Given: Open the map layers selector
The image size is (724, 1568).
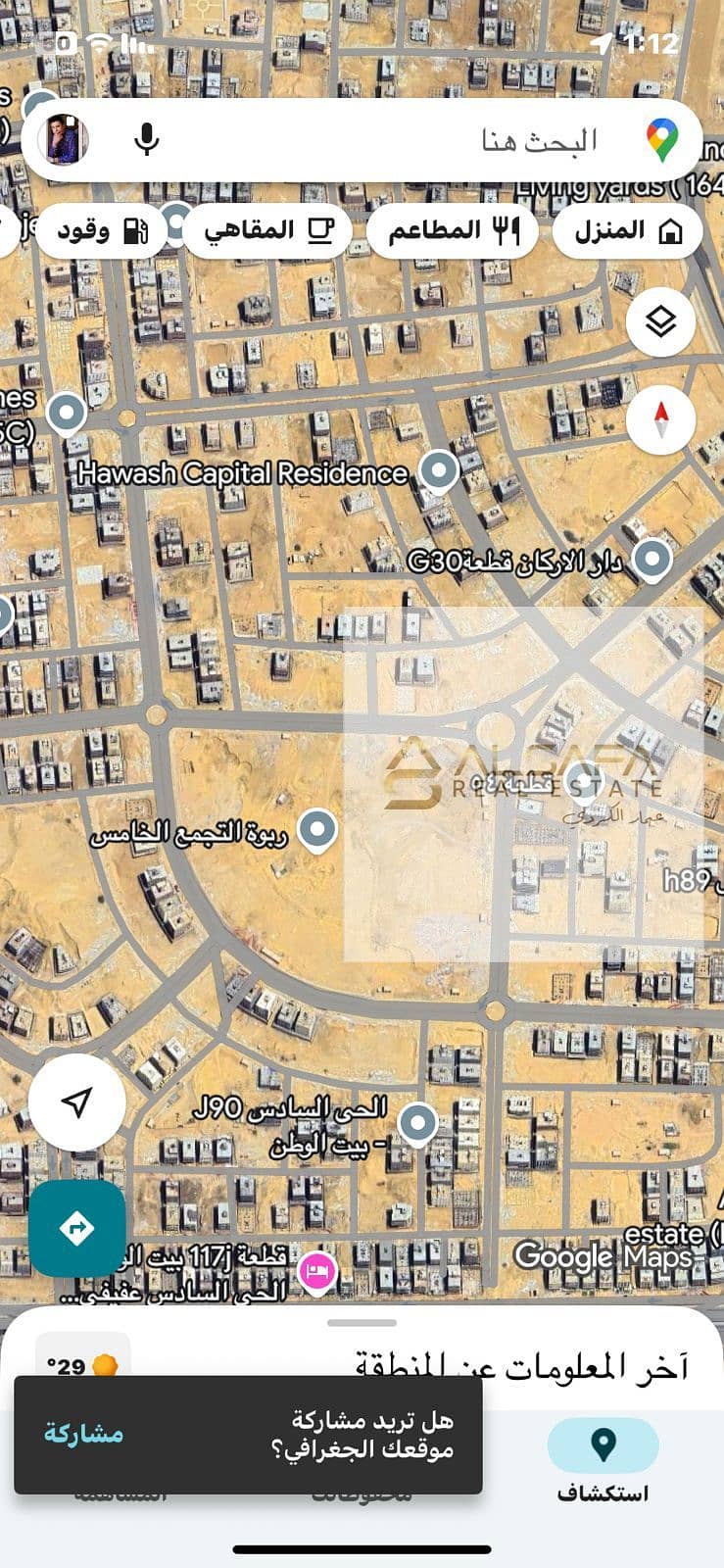Looking at the screenshot, I should pos(661,320).
